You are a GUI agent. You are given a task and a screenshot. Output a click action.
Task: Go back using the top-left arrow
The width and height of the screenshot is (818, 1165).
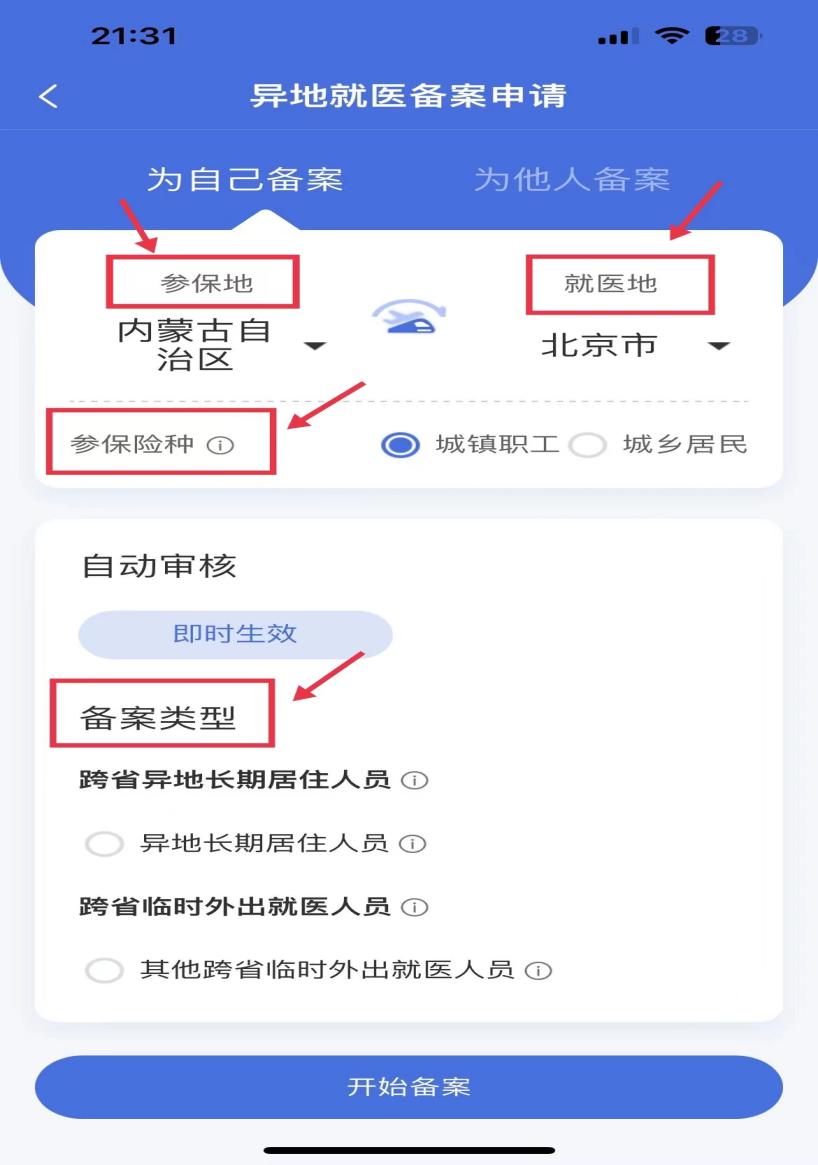coord(48,96)
